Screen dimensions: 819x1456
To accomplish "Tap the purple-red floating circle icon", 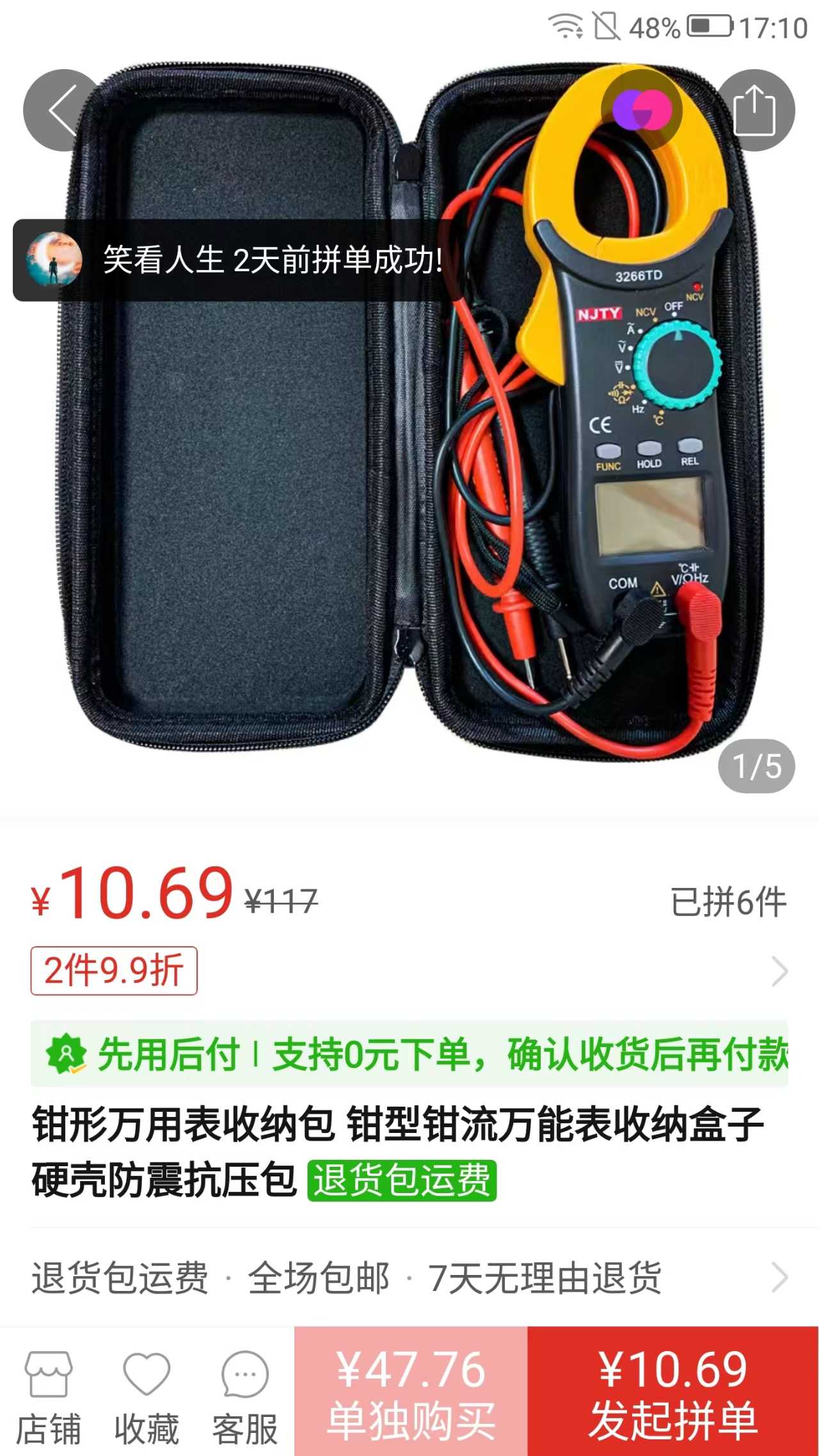I will (x=642, y=110).
